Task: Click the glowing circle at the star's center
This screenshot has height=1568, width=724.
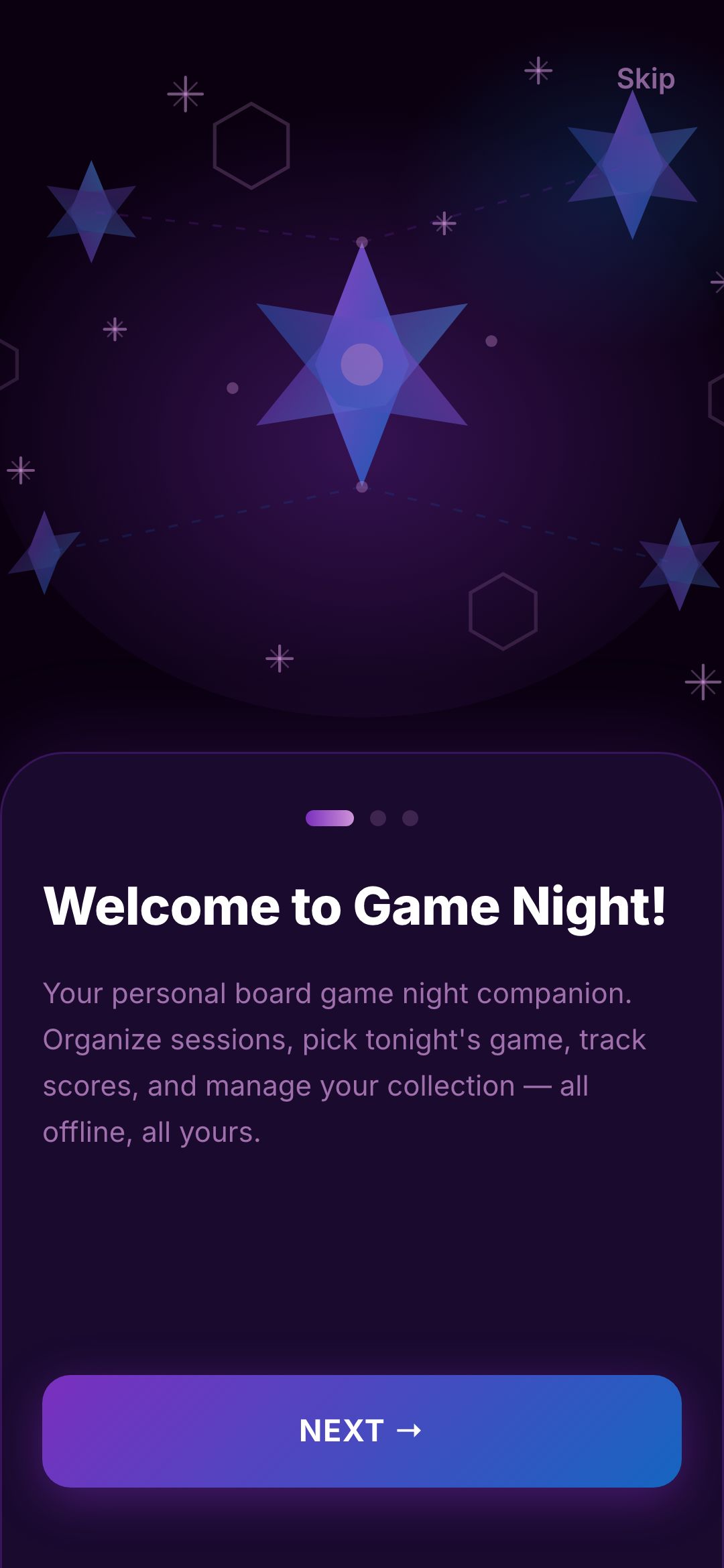Action: 362,365
